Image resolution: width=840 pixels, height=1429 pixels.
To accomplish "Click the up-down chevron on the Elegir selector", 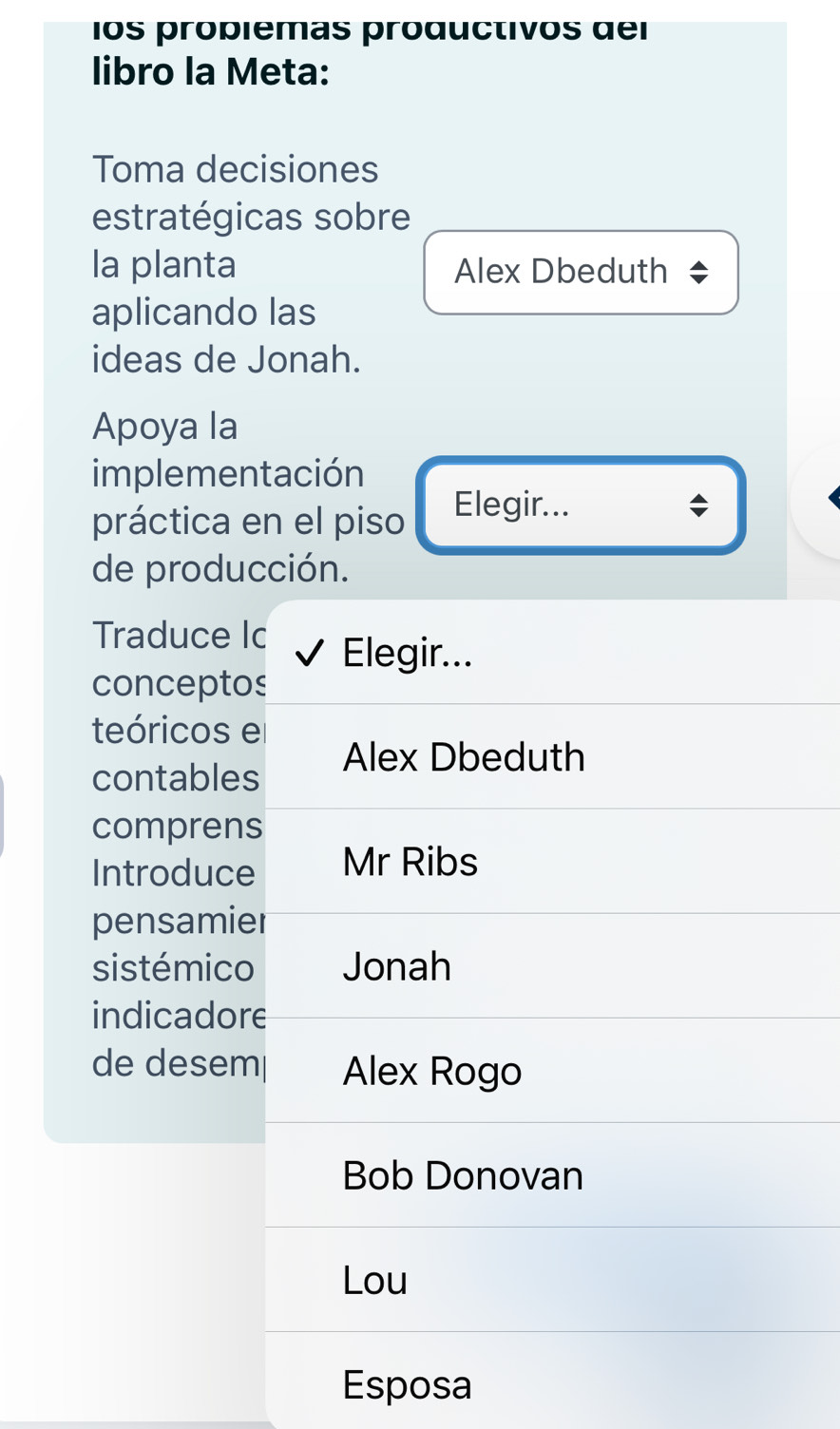I will (698, 505).
